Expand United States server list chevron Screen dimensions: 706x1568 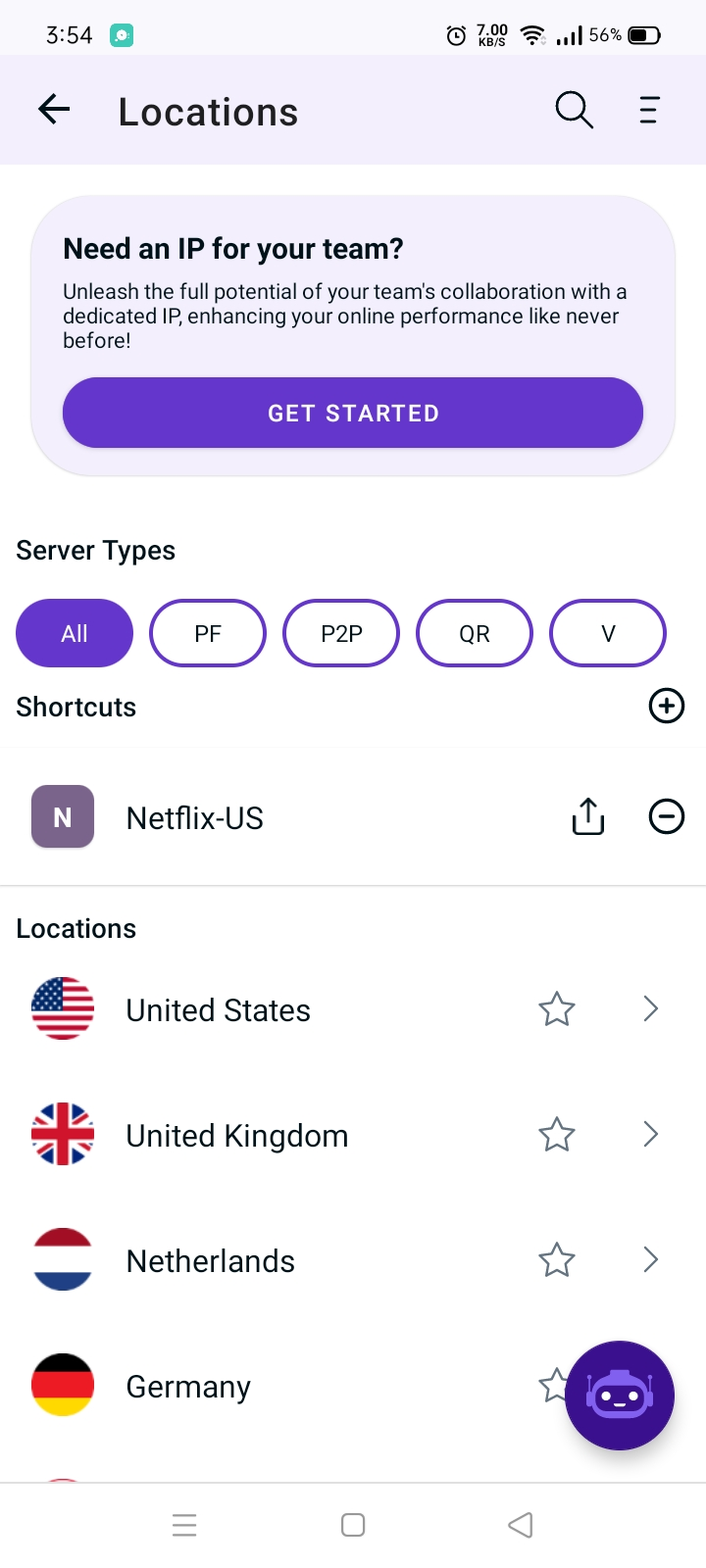click(651, 1008)
